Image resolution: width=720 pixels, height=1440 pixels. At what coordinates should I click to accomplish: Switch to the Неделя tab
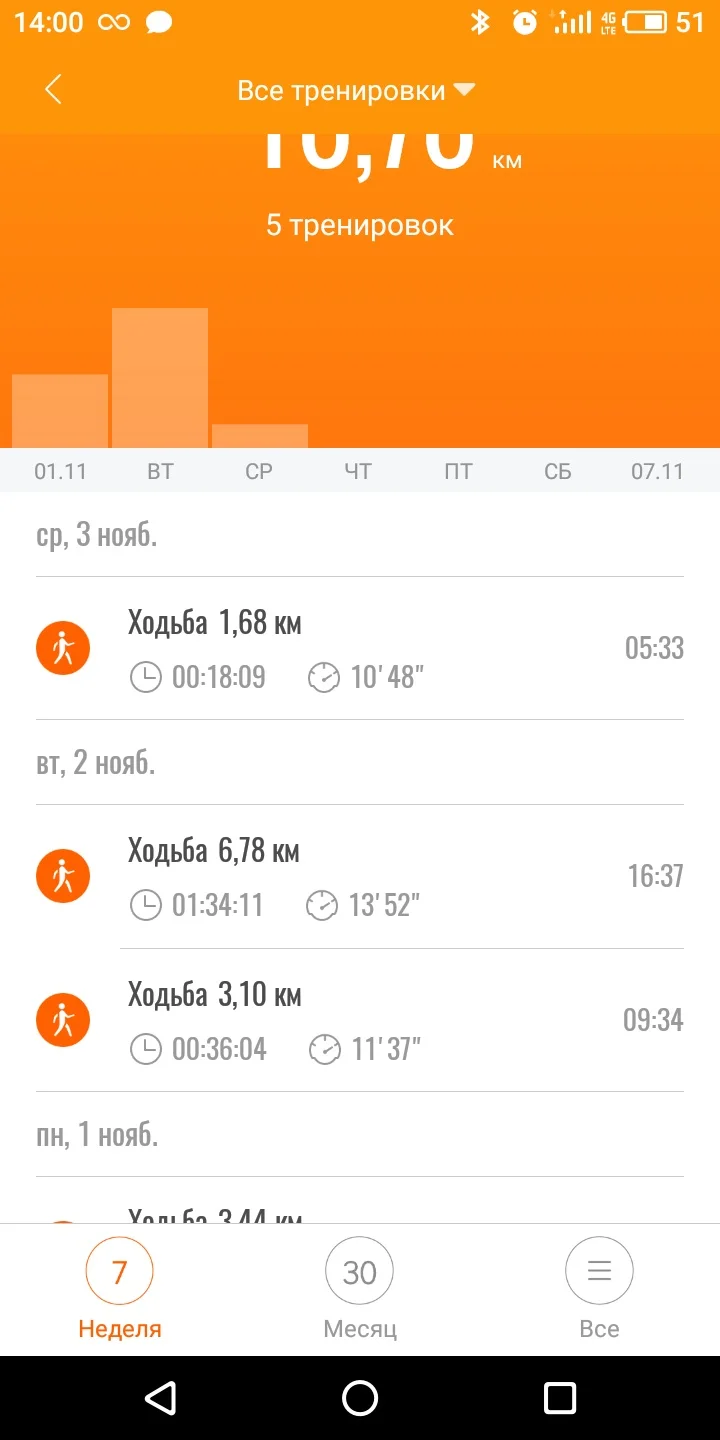tap(120, 1288)
